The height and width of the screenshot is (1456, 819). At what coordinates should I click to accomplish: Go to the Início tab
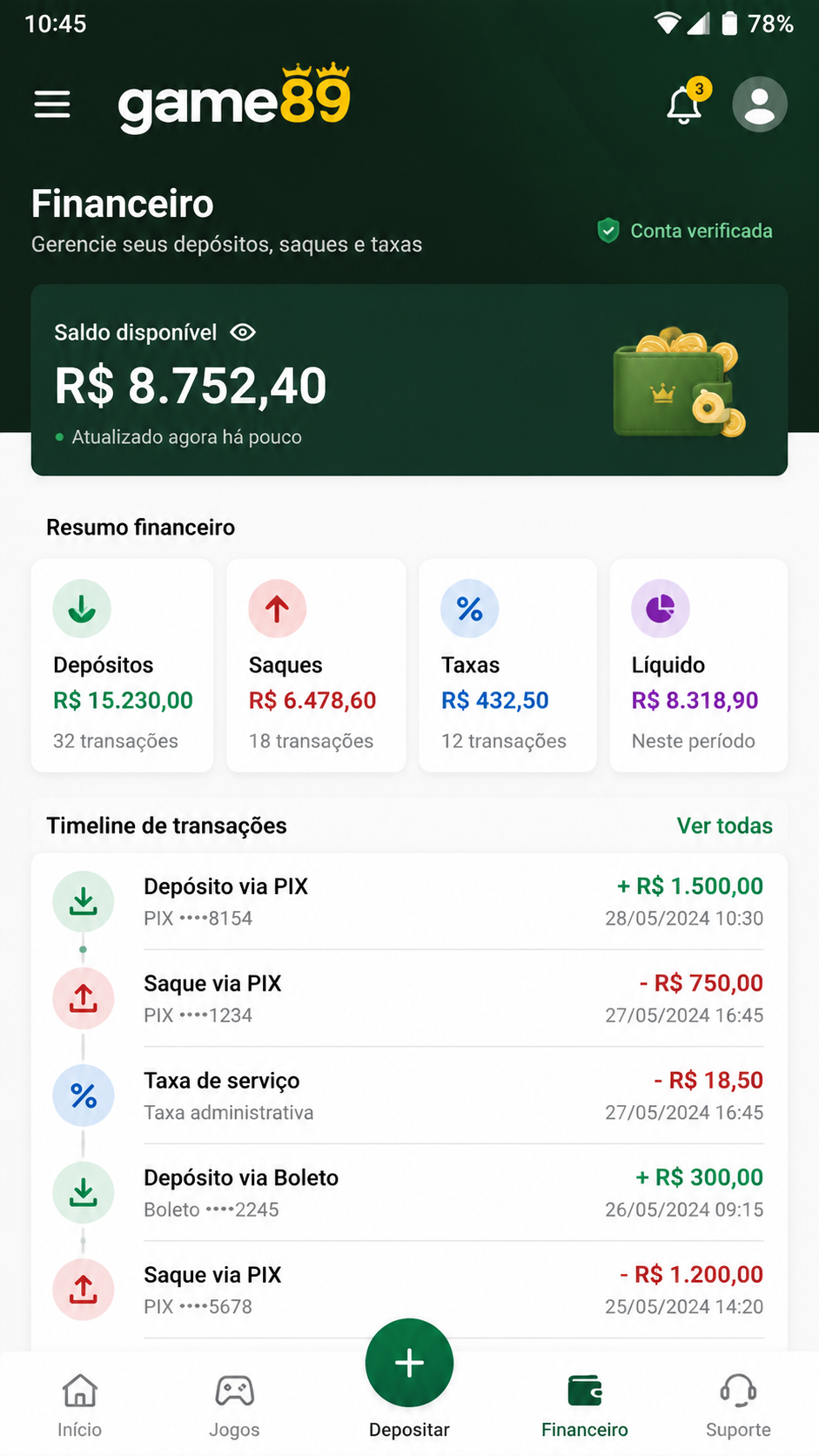tap(79, 1404)
